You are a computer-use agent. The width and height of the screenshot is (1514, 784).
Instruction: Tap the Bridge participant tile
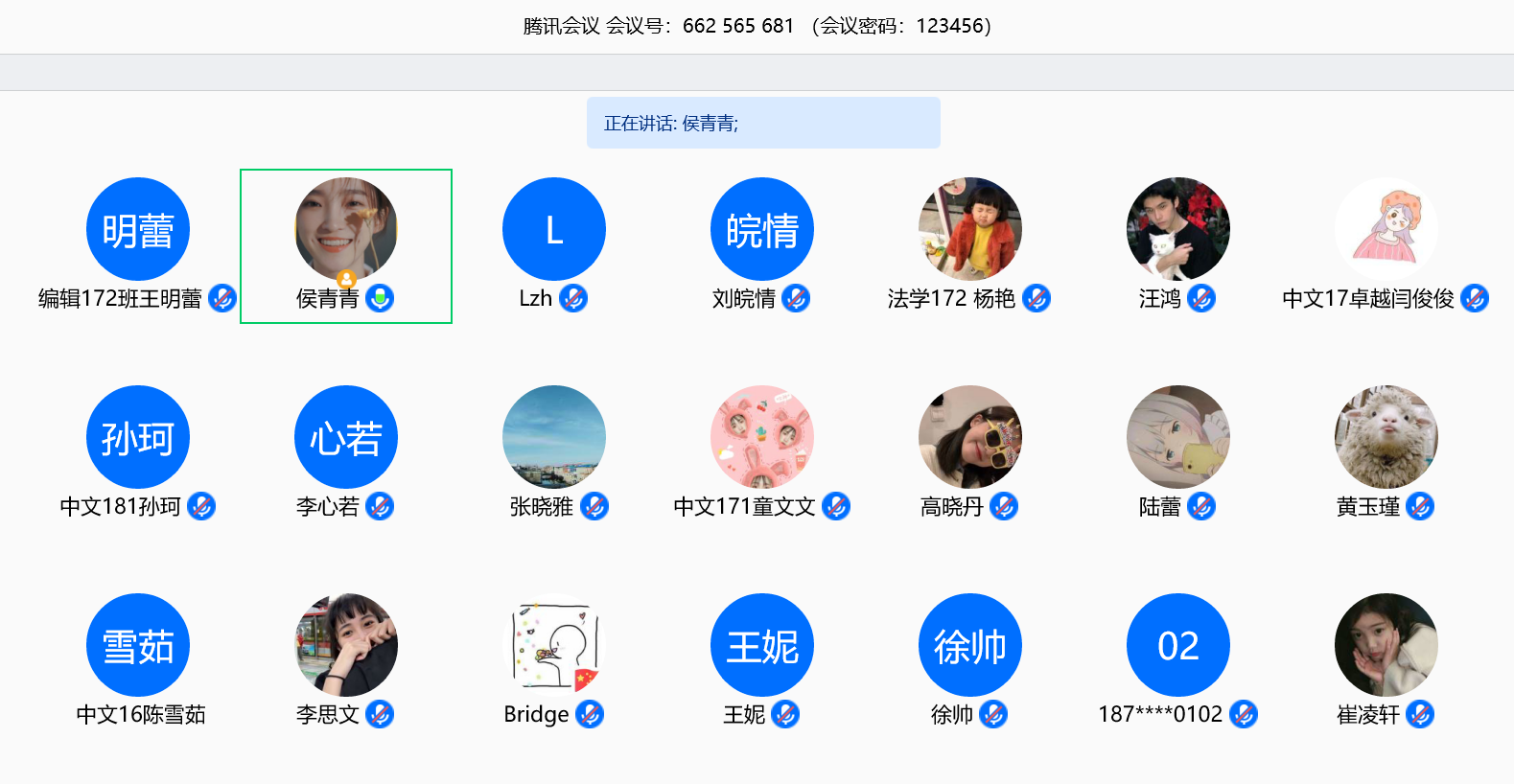pyautogui.click(x=554, y=646)
